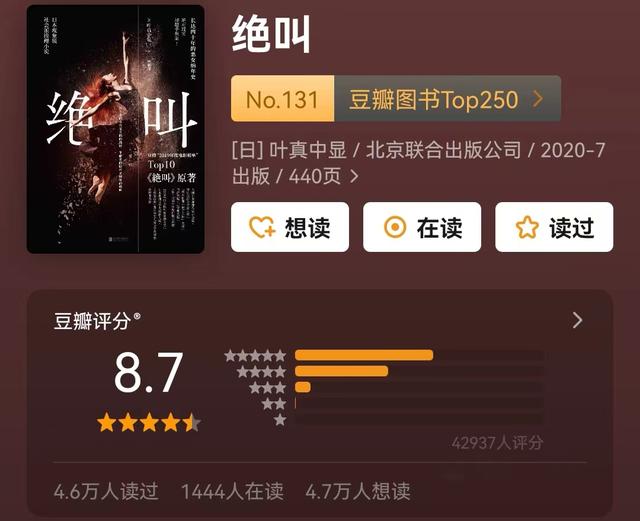Open the 绝叫 book cover image
Viewport: 640px width, 521px height.
(x=116, y=129)
